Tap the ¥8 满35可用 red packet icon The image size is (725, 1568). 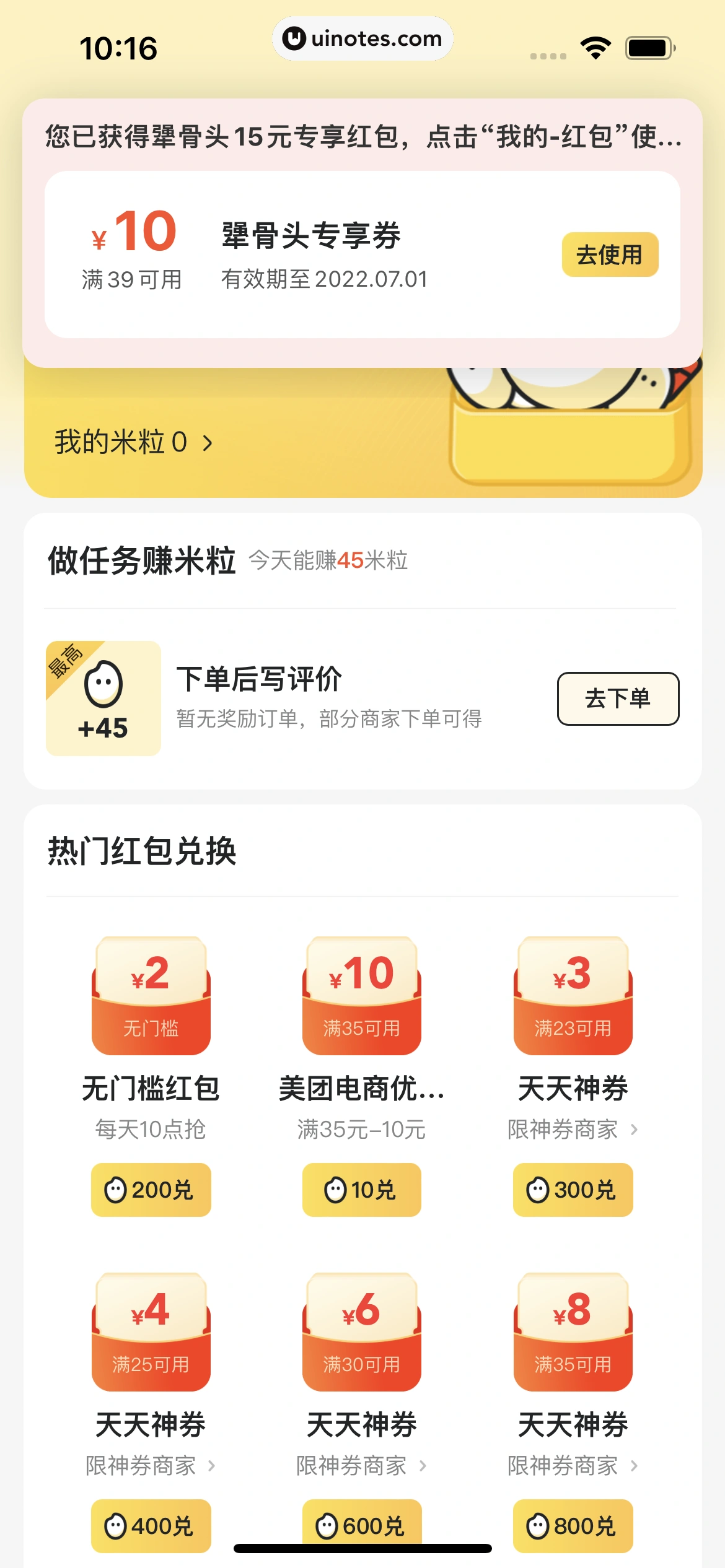click(x=572, y=1338)
